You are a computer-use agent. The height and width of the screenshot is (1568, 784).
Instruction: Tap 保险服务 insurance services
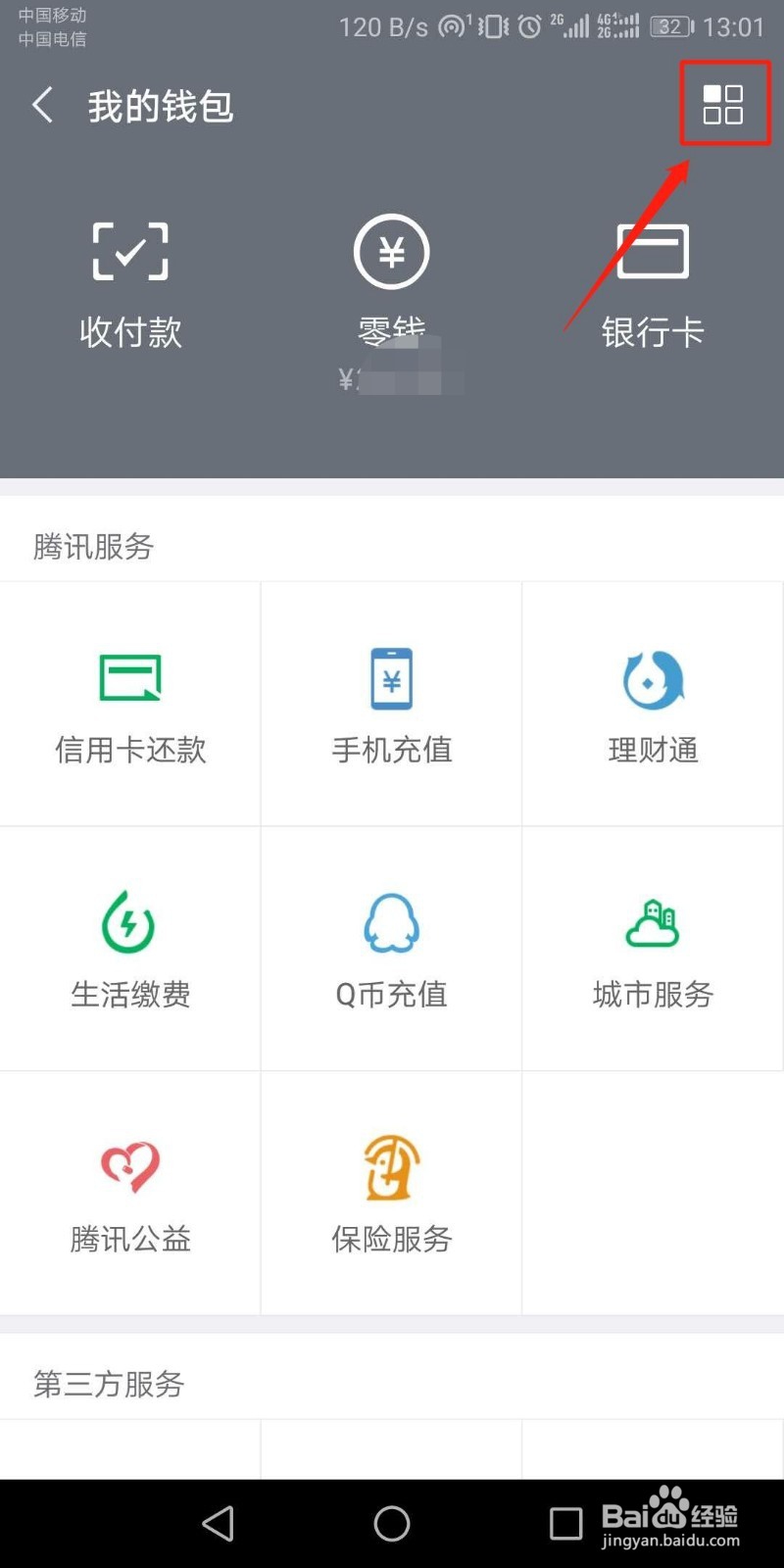pyautogui.click(x=391, y=1192)
